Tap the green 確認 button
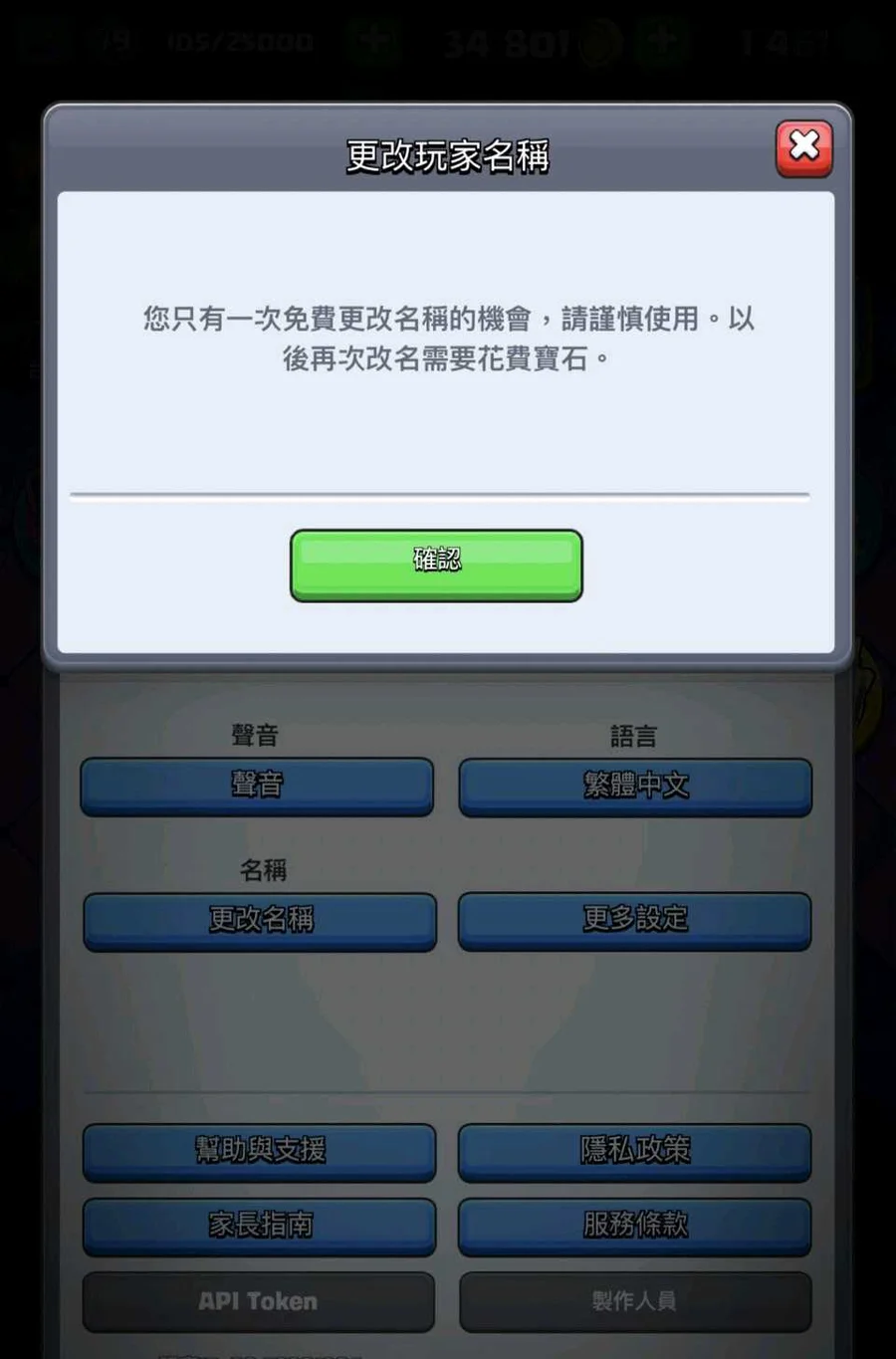Image resolution: width=896 pixels, height=1359 pixels. [436, 565]
